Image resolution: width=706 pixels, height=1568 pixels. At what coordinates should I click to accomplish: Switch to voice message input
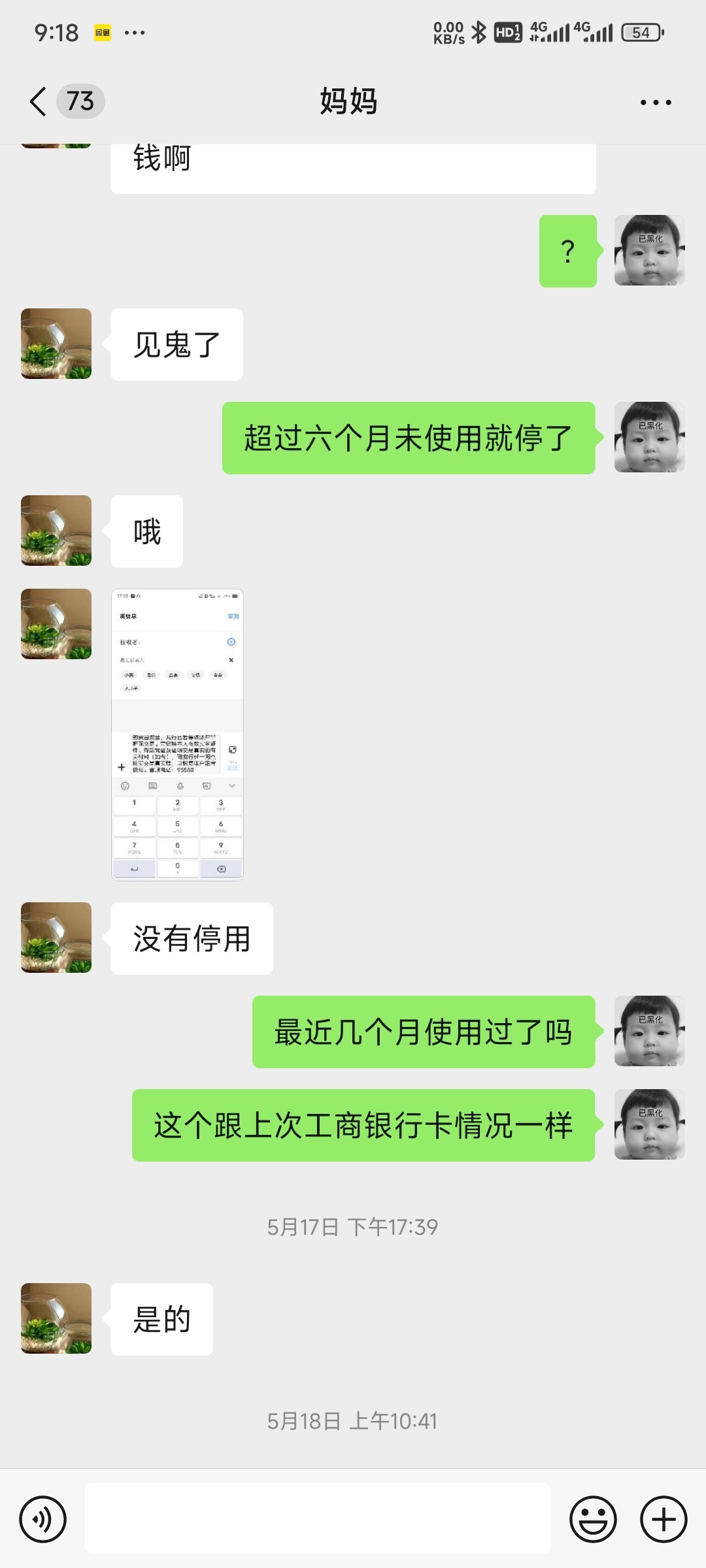43,1519
